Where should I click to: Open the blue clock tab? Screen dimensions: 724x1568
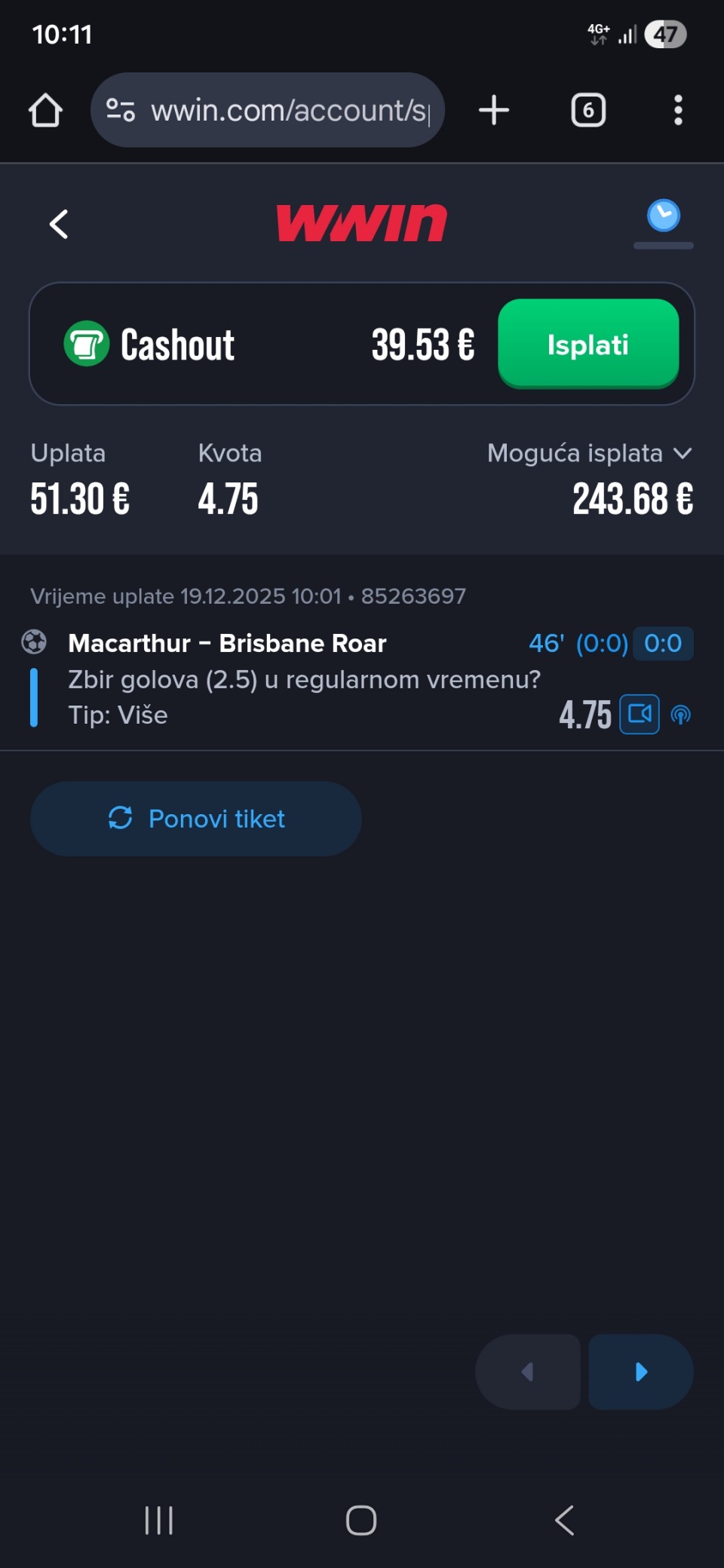663,216
